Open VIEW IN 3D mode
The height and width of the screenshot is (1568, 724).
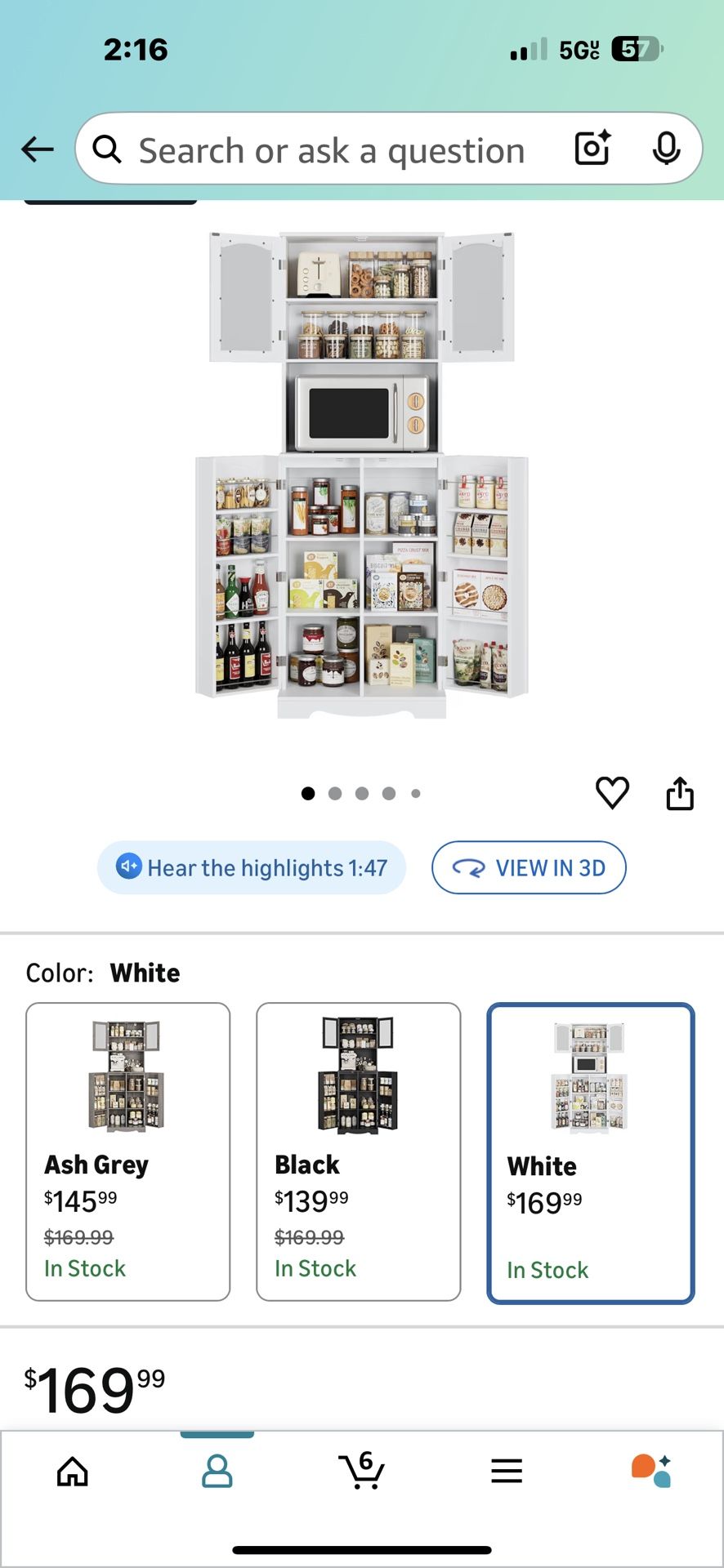tap(529, 867)
